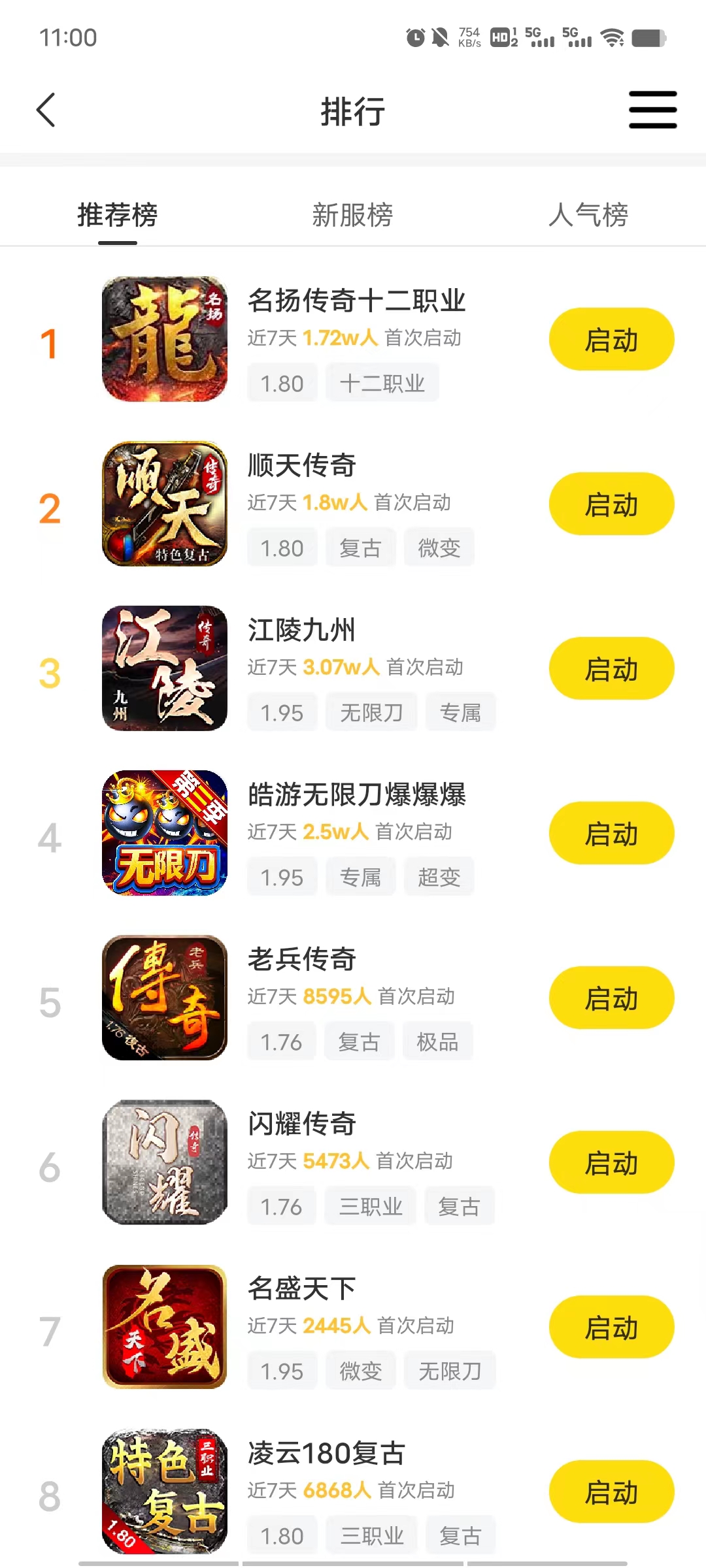Tap the Wi-Fi icon in status bar
This screenshot has width=706, height=1568.
tap(611, 39)
